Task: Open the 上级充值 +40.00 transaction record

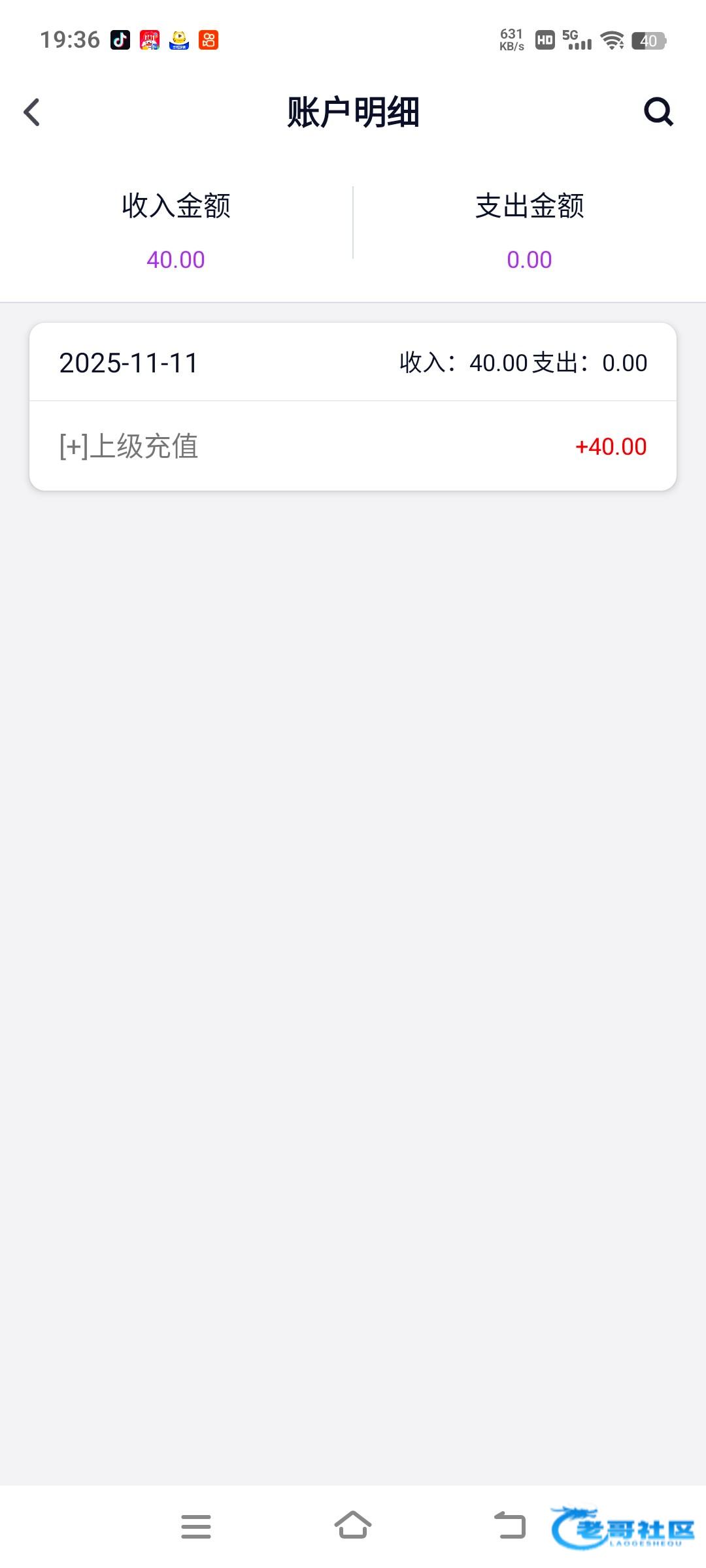Action: [x=353, y=446]
